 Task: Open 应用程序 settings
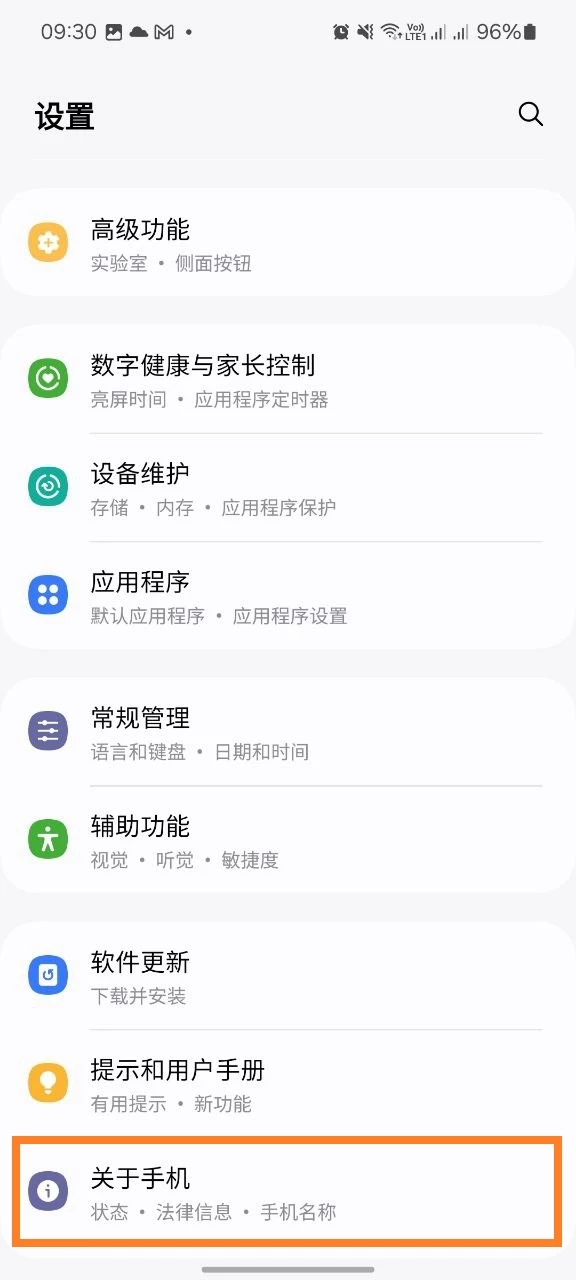pos(288,596)
